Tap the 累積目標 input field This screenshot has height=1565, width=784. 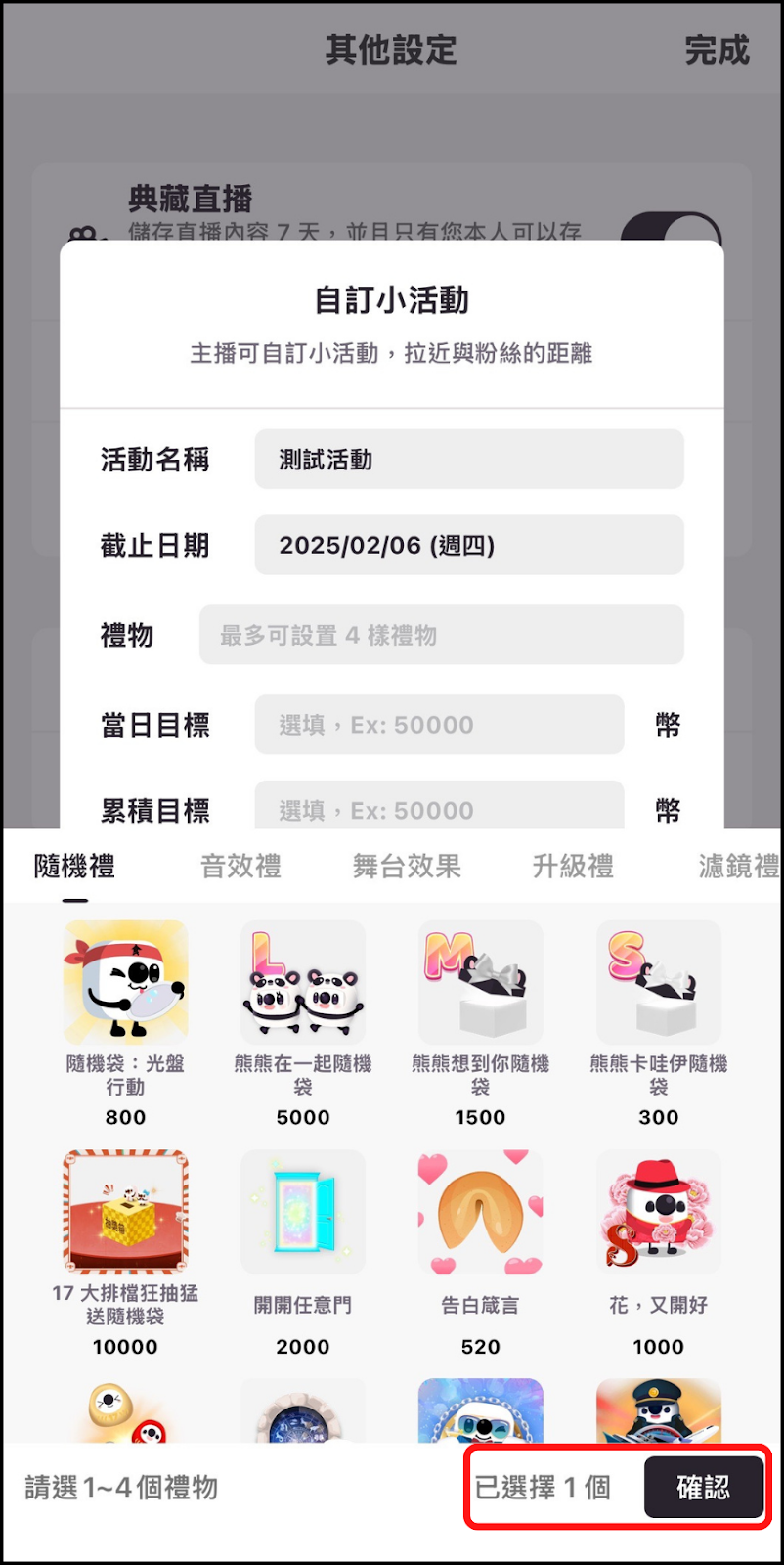pos(439,807)
